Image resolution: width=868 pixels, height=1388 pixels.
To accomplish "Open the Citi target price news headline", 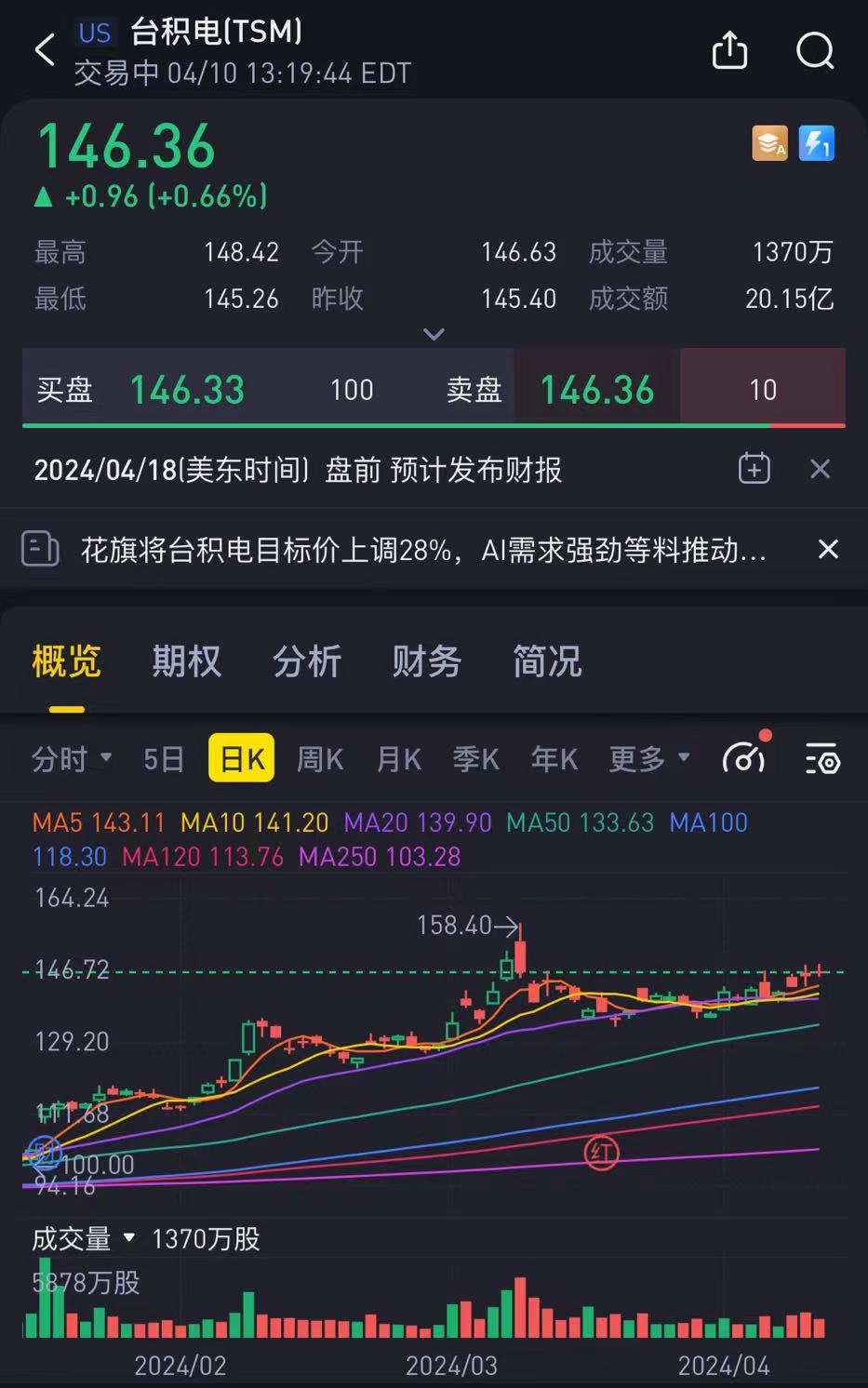I will (x=423, y=551).
